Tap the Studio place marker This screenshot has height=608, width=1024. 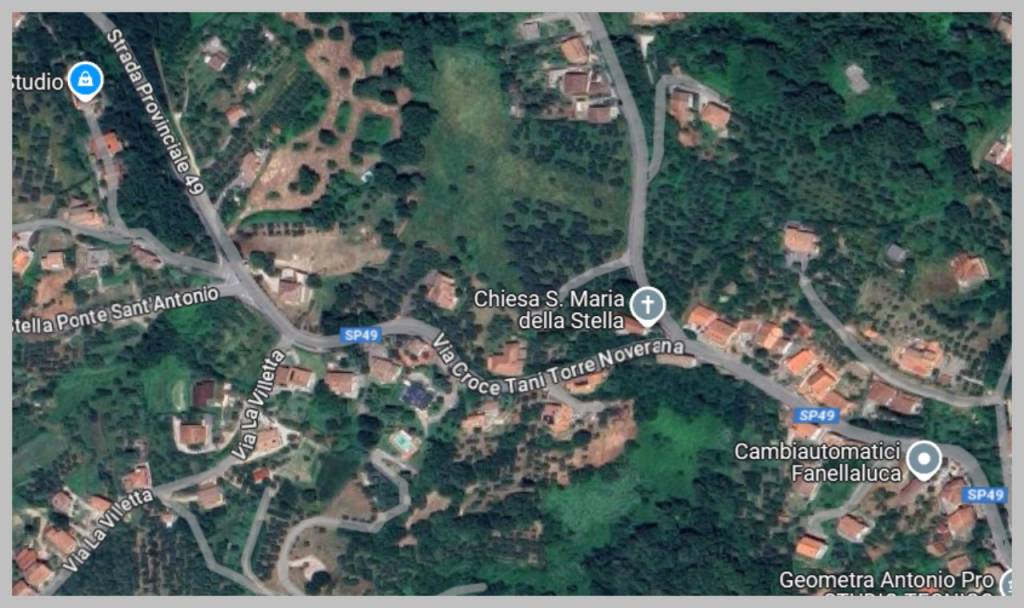point(86,80)
